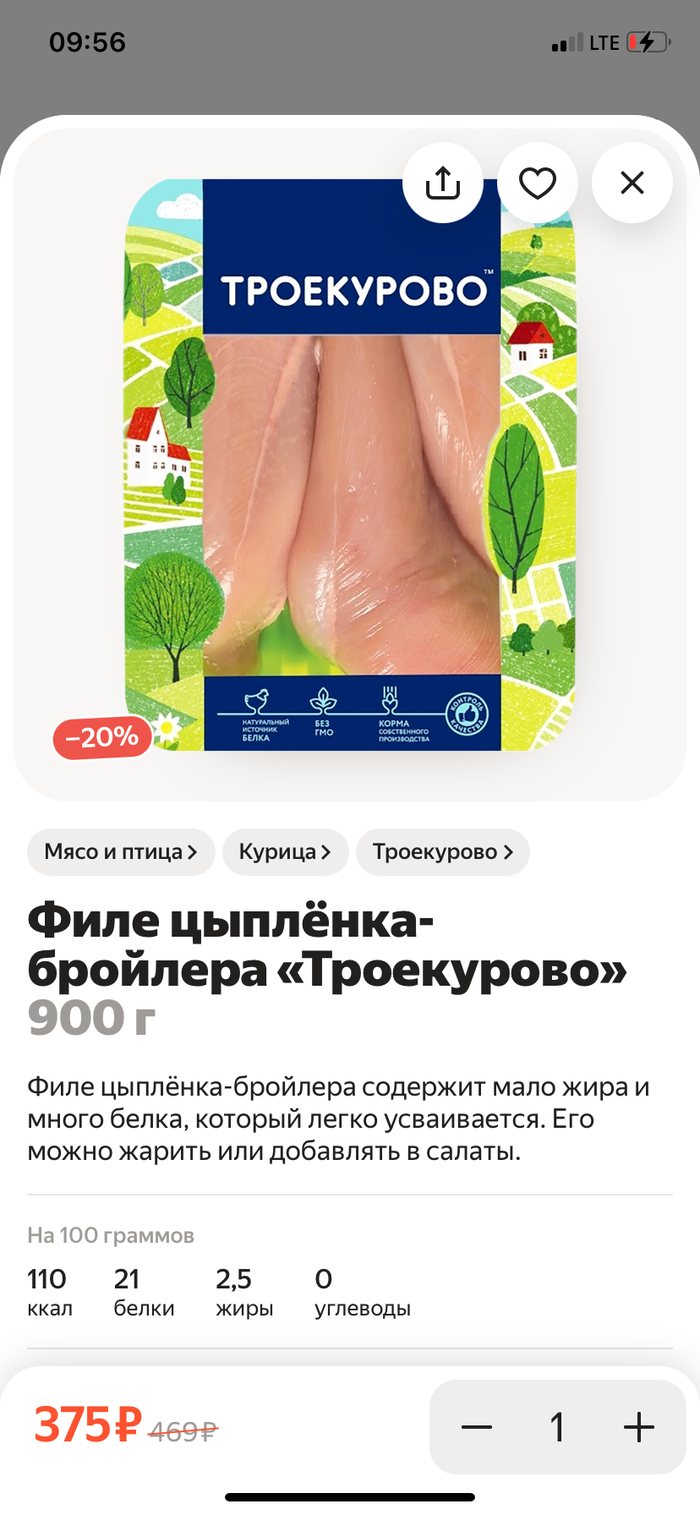Open the «Мясо и птица» category chip
The image size is (700, 1515).
[121, 852]
